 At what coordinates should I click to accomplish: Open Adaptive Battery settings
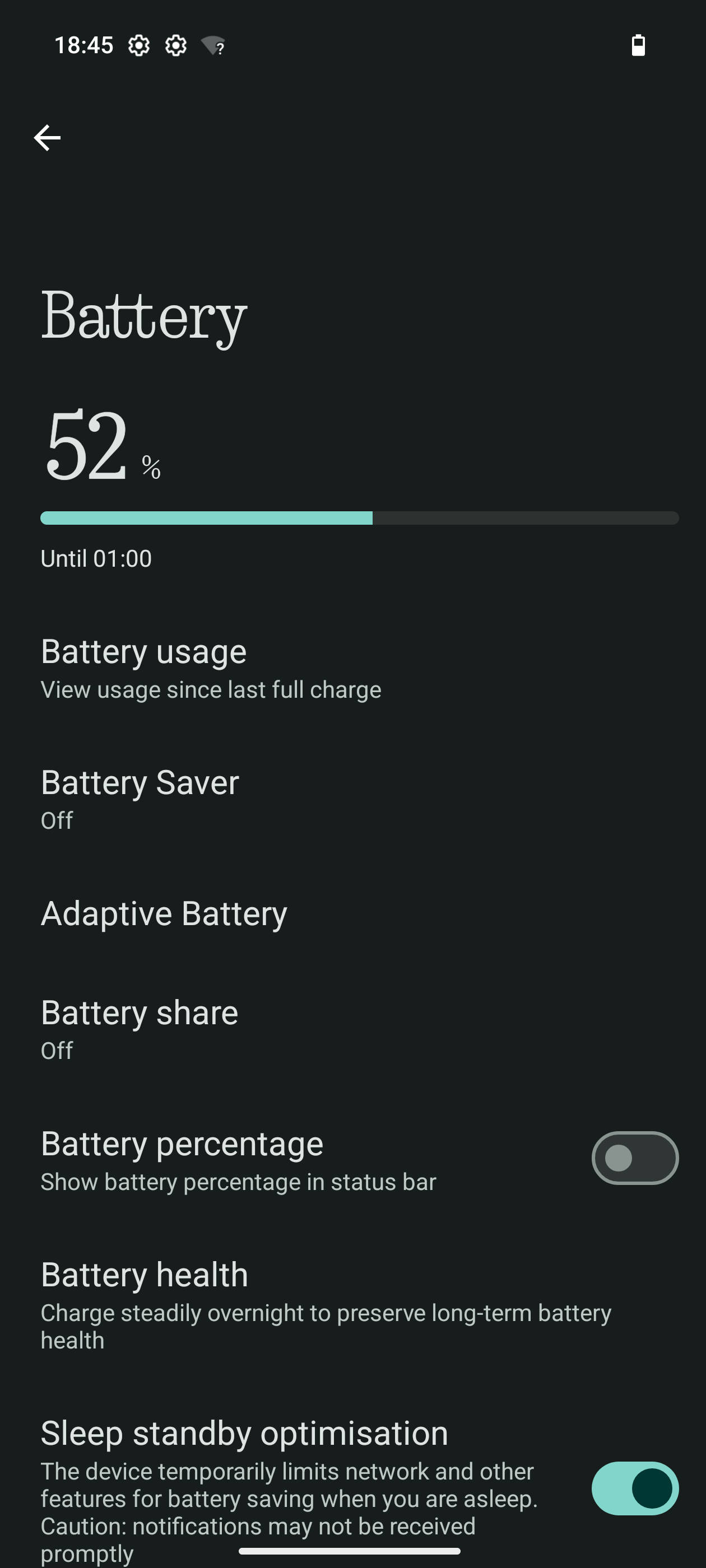pos(164,912)
